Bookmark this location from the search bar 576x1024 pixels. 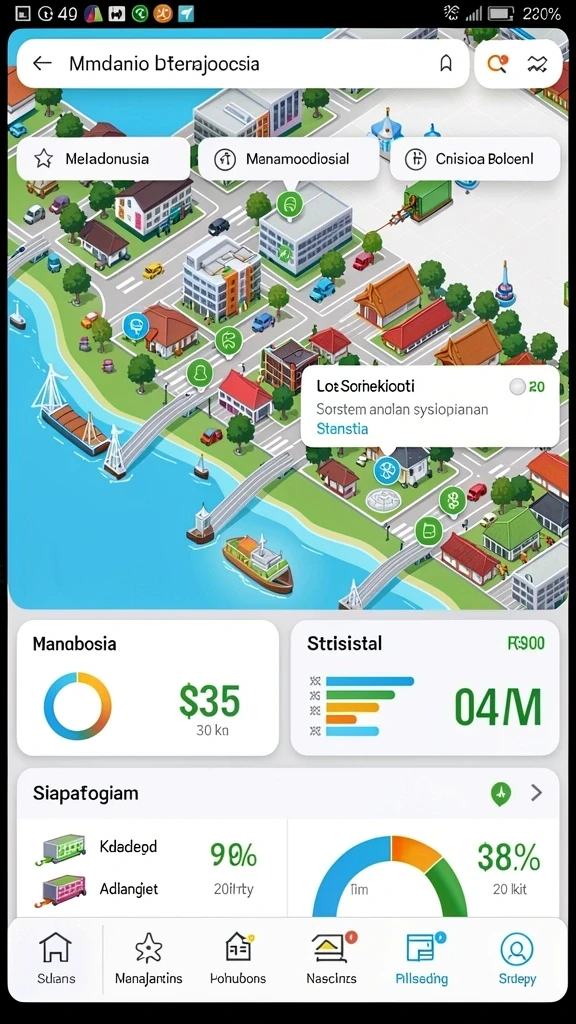pyautogui.click(x=446, y=63)
